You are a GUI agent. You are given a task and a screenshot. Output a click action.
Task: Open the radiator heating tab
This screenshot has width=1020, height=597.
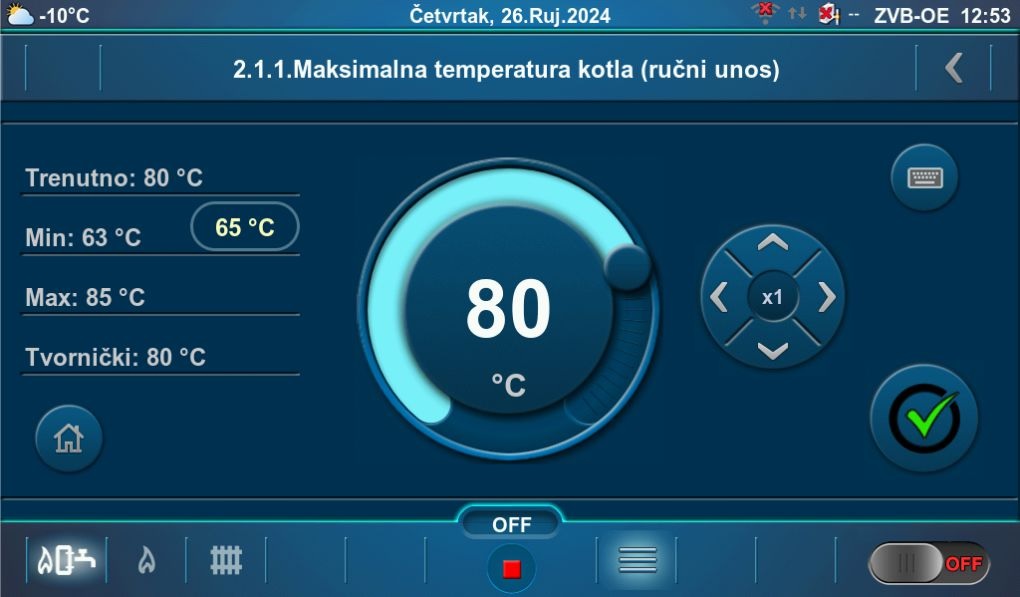[226, 560]
